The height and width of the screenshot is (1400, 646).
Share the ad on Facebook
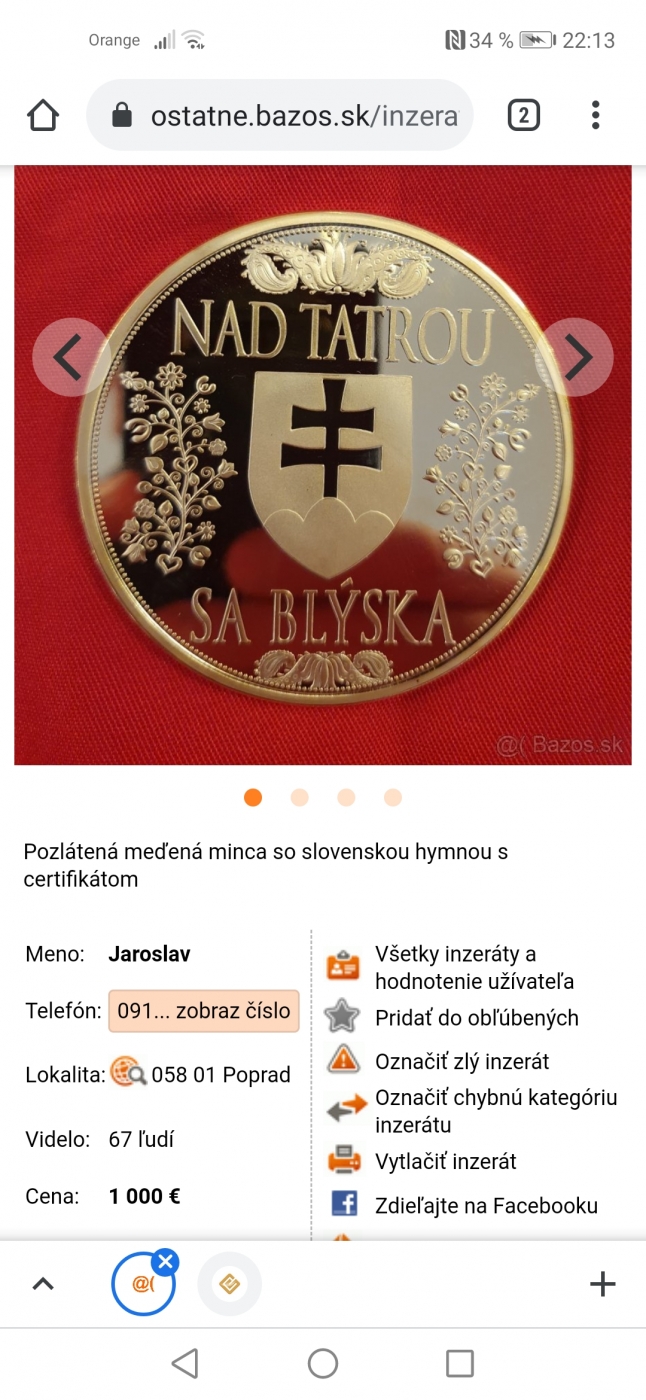pos(486,1206)
